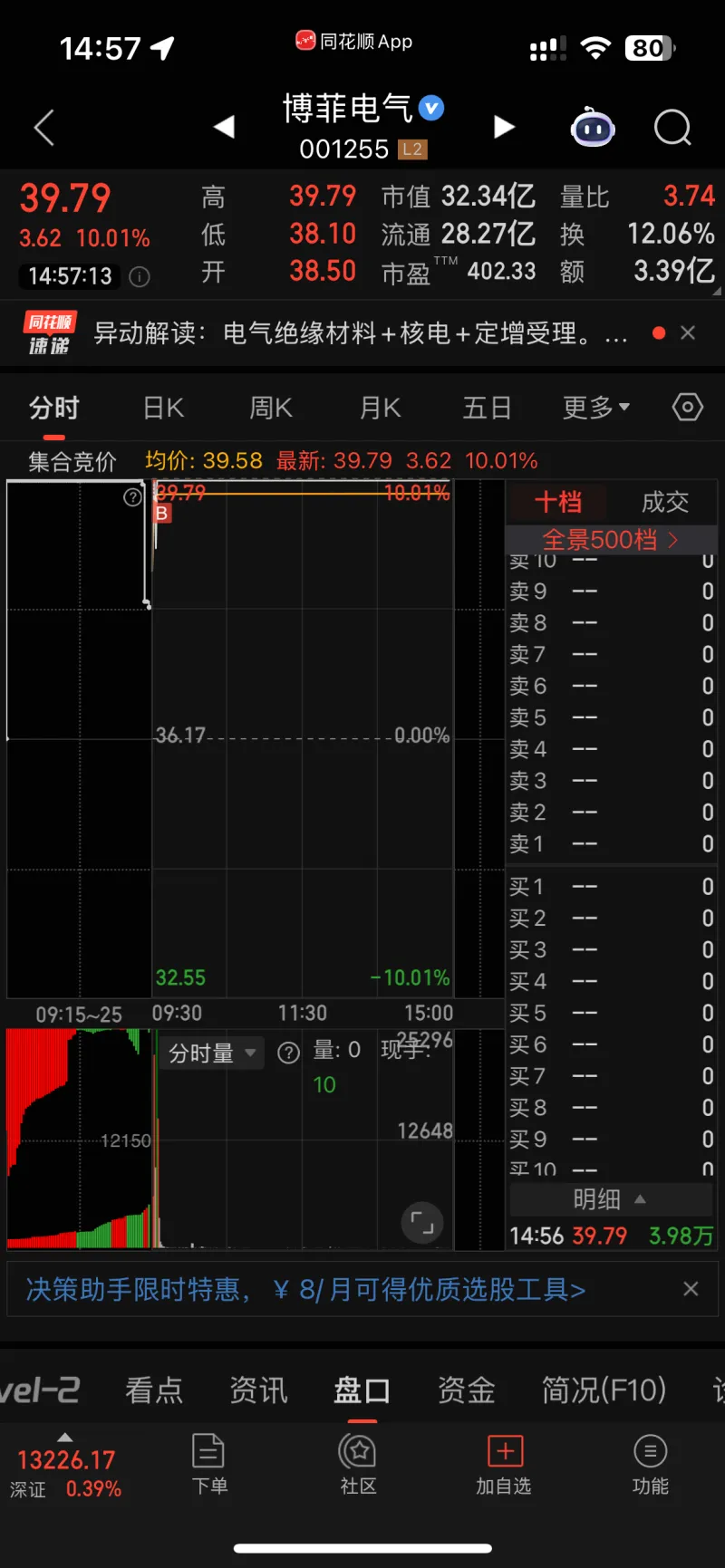Switch to the 资金 tab

[466, 1390]
